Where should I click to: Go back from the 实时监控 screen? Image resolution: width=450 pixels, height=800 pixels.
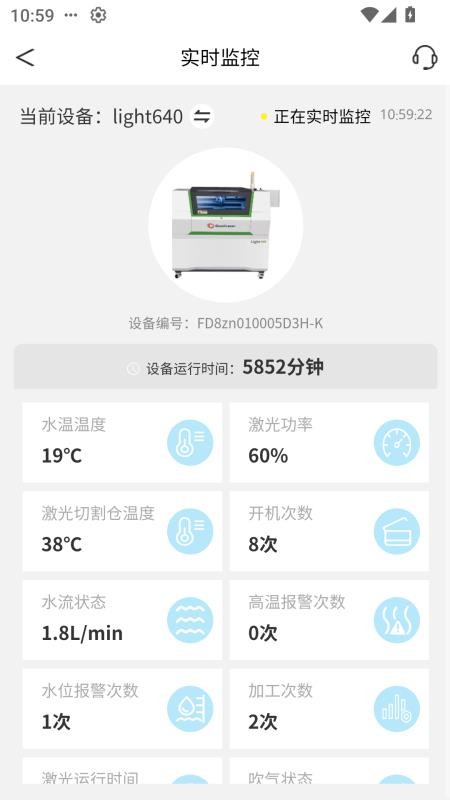point(25,57)
